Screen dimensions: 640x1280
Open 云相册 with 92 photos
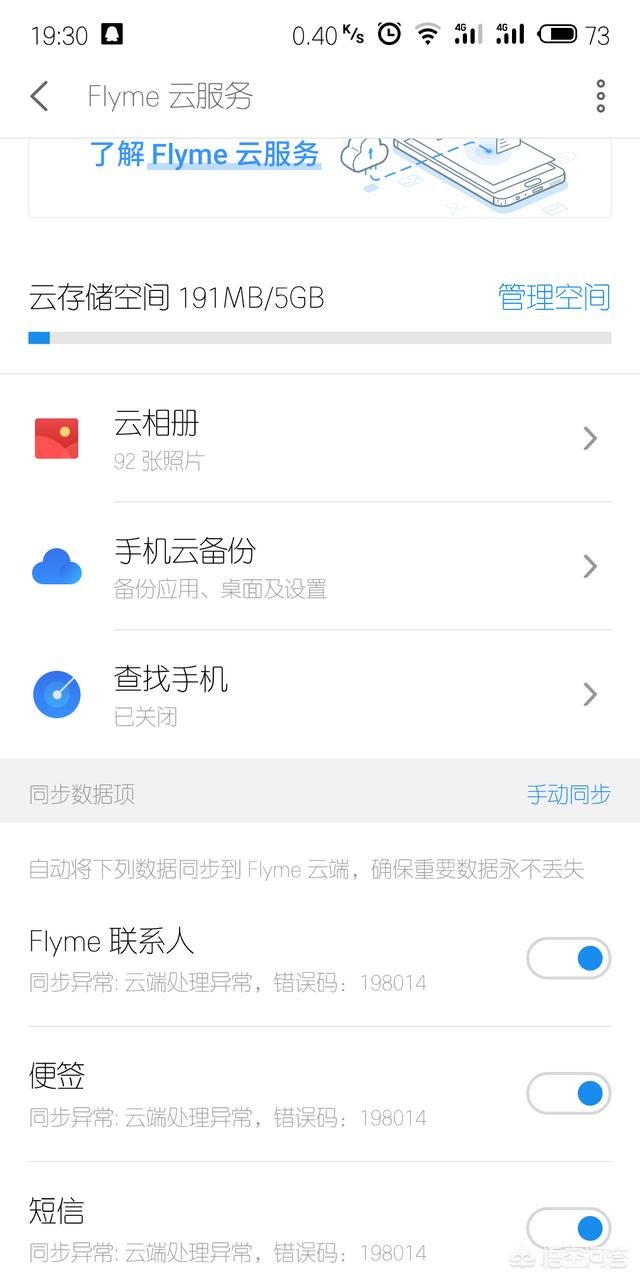point(320,439)
